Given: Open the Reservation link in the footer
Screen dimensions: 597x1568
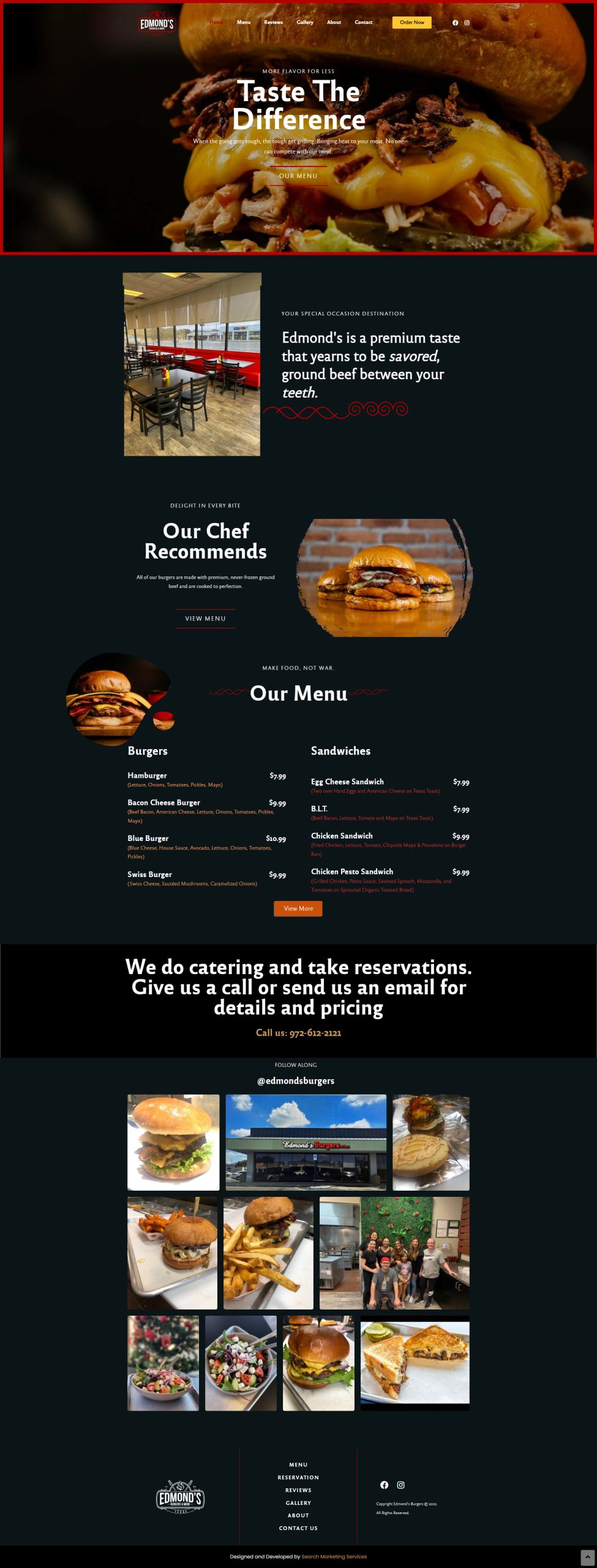Looking at the screenshot, I should (x=298, y=1477).
